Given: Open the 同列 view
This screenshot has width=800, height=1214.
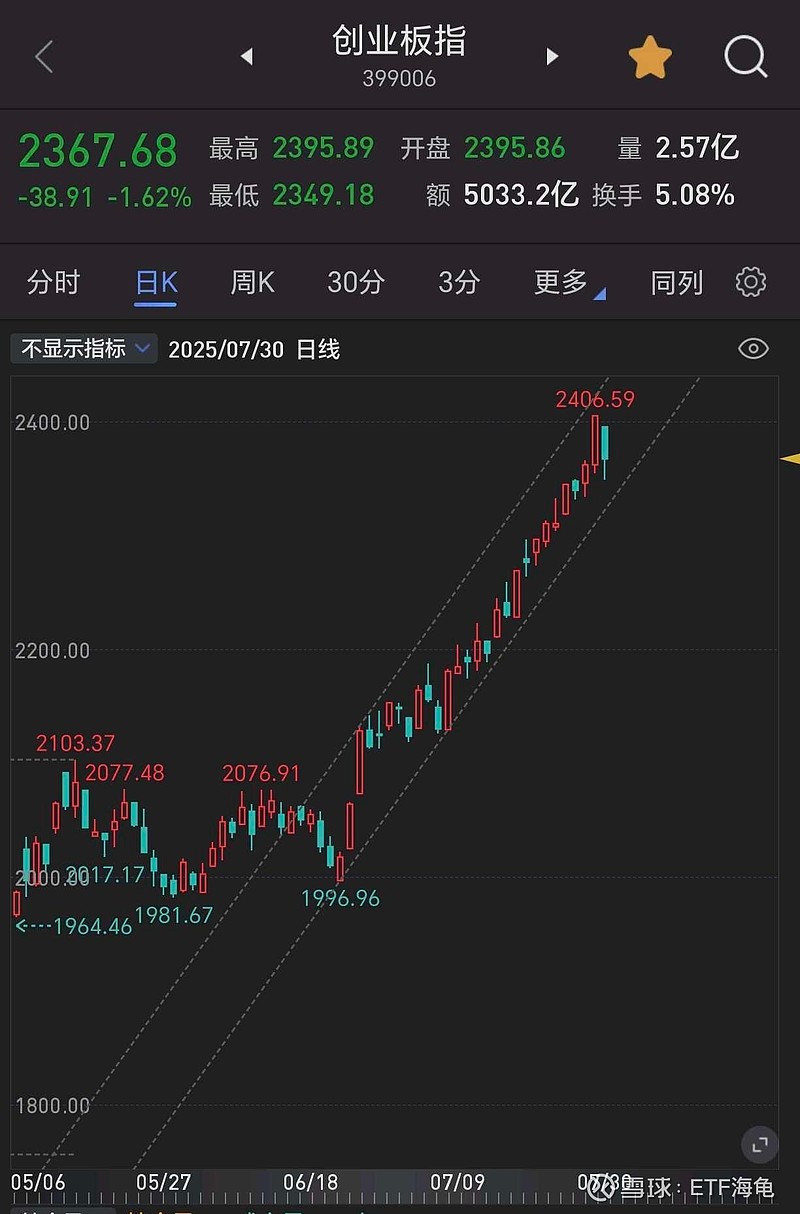Looking at the screenshot, I should coord(676,283).
